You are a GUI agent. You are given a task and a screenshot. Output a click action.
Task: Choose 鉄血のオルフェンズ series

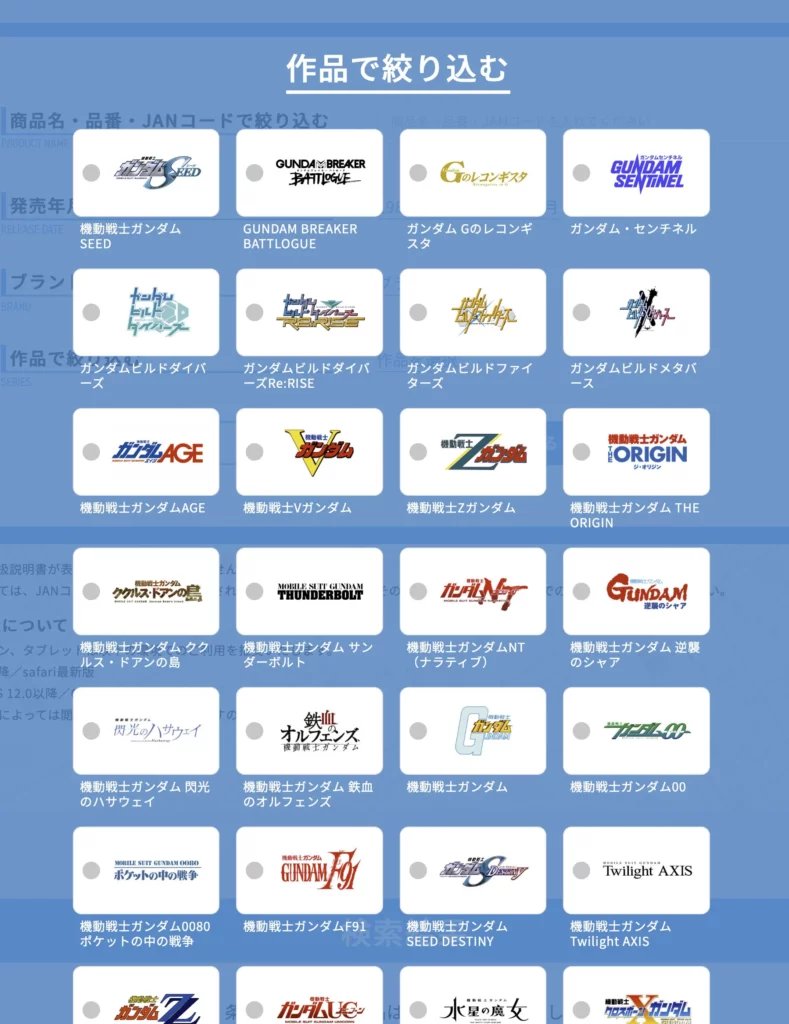click(254, 731)
